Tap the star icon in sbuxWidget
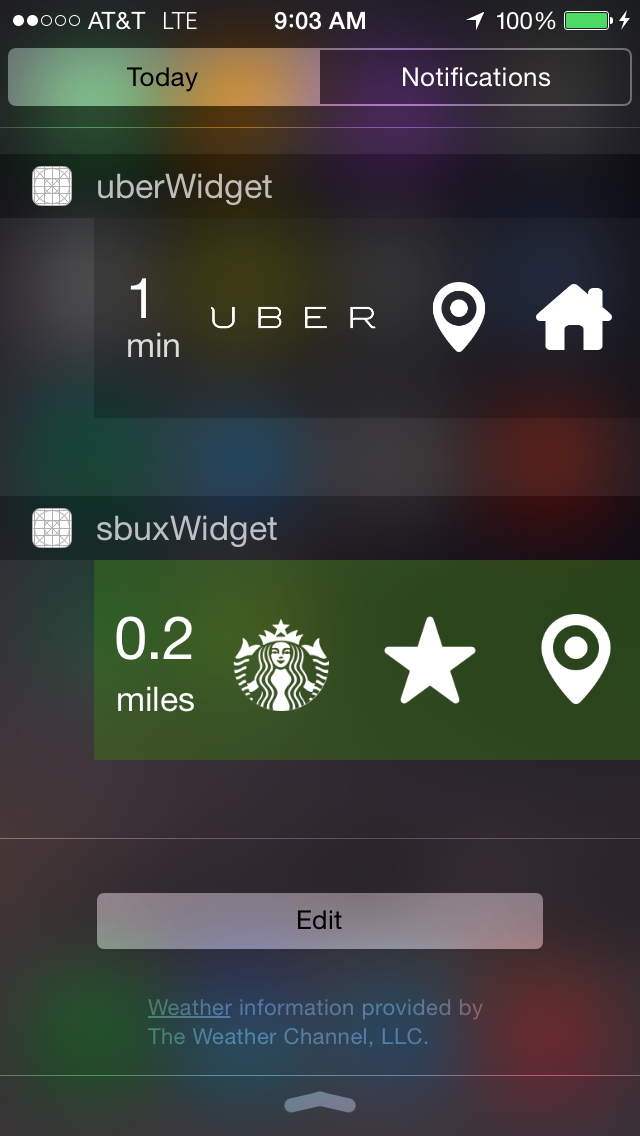The image size is (640, 1136). tap(430, 660)
